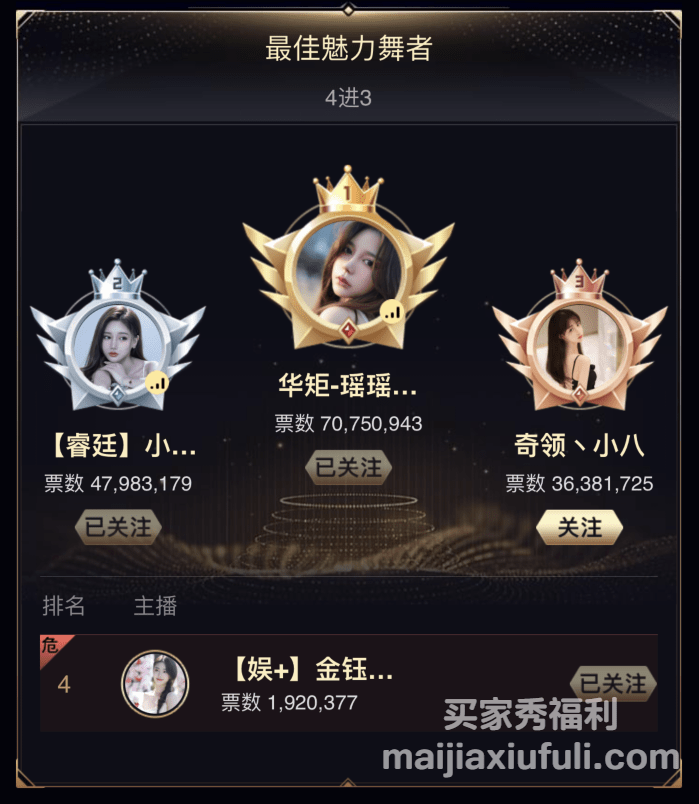Tap 已关注 under 【睿廷】小

pyautogui.click(x=118, y=526)
